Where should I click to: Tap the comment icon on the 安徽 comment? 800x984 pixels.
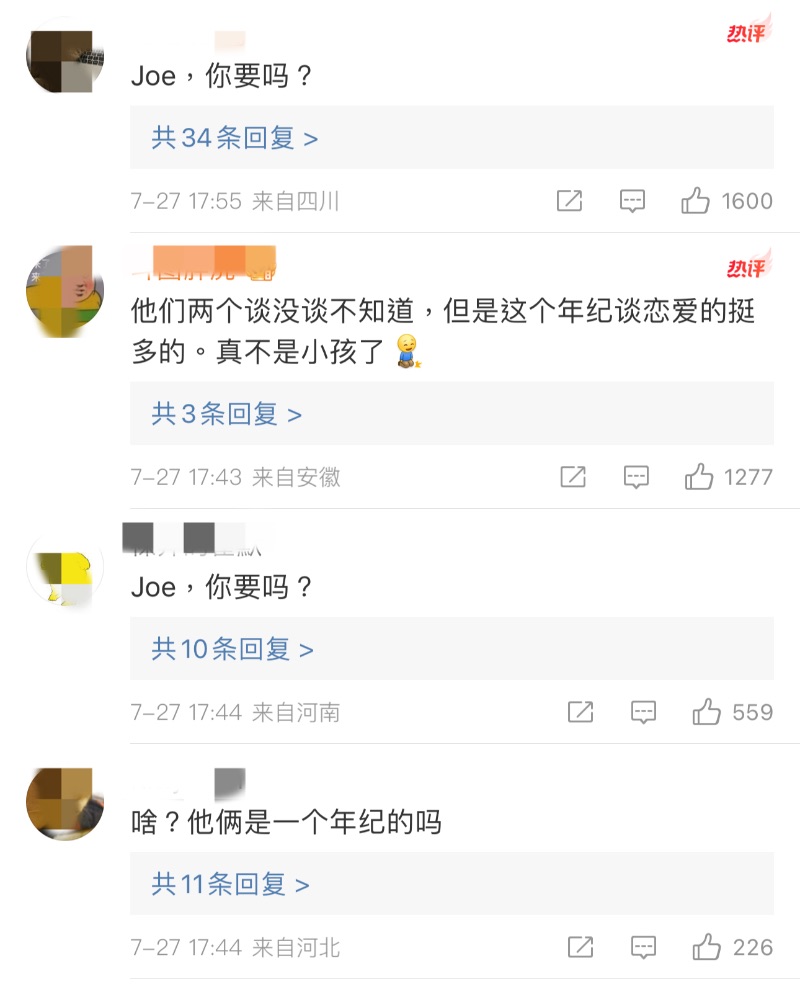tap(636, 477)
